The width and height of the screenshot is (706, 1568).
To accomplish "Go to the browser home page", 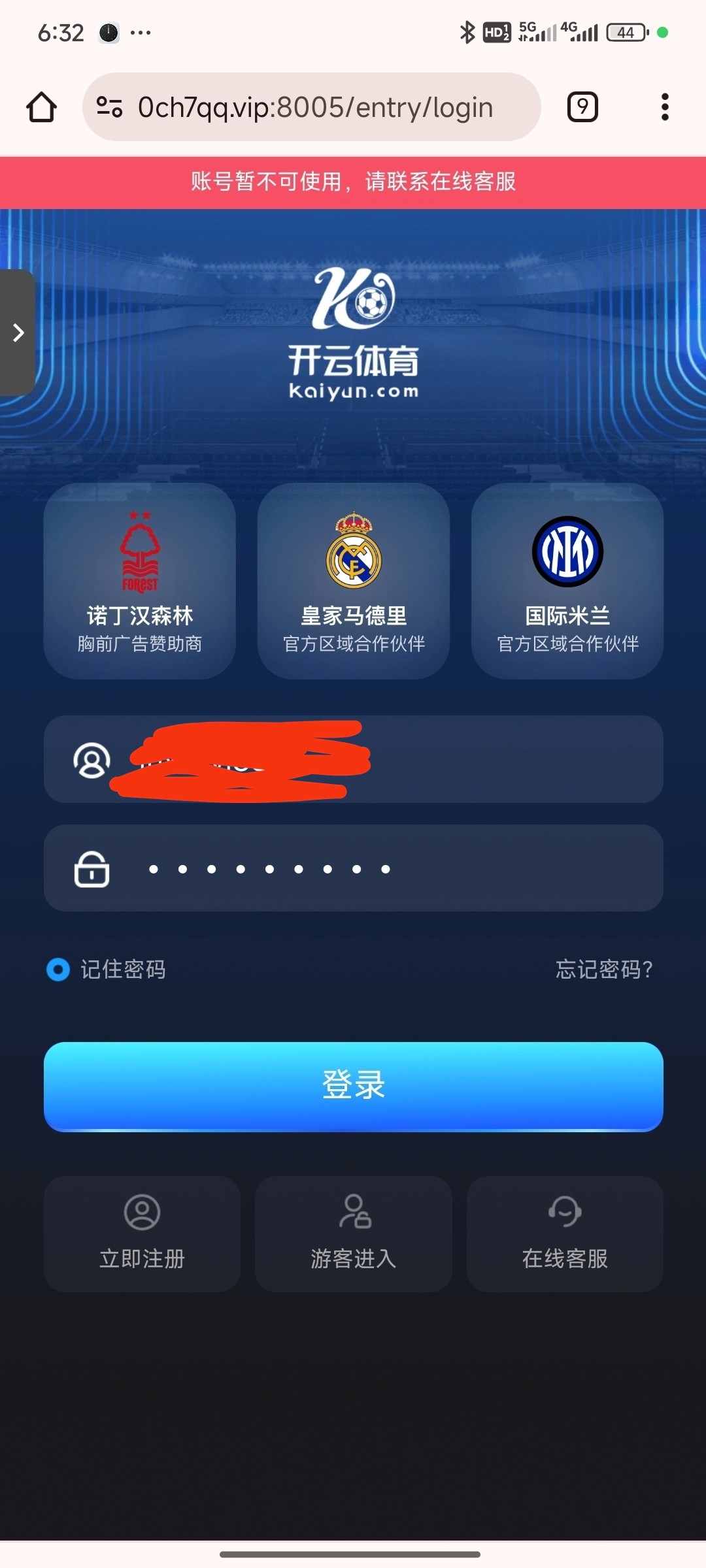I will click(41, 107).
